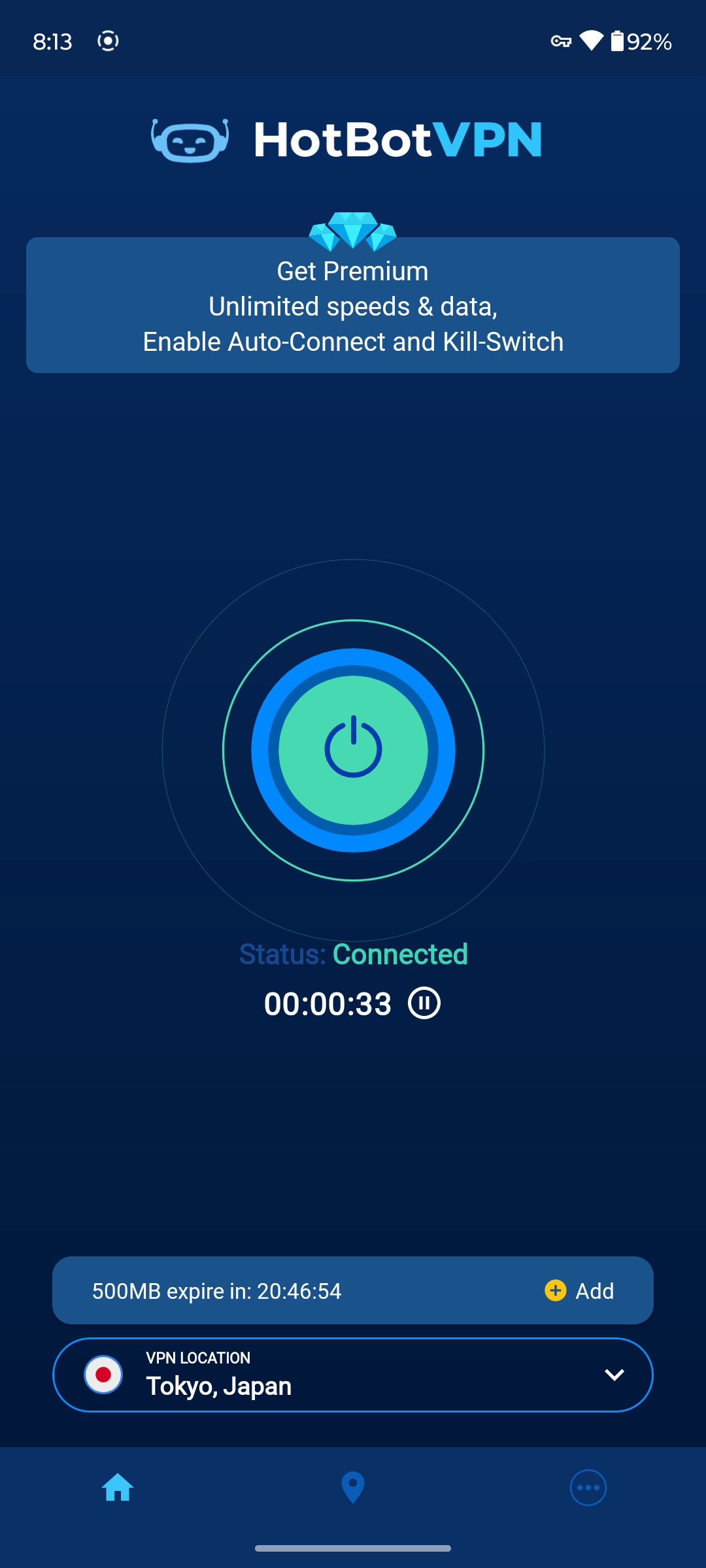Image resolution: width=706 pixels, height=1568 pixels.
Task: Open the more options tab
Action: point(588,1488)
